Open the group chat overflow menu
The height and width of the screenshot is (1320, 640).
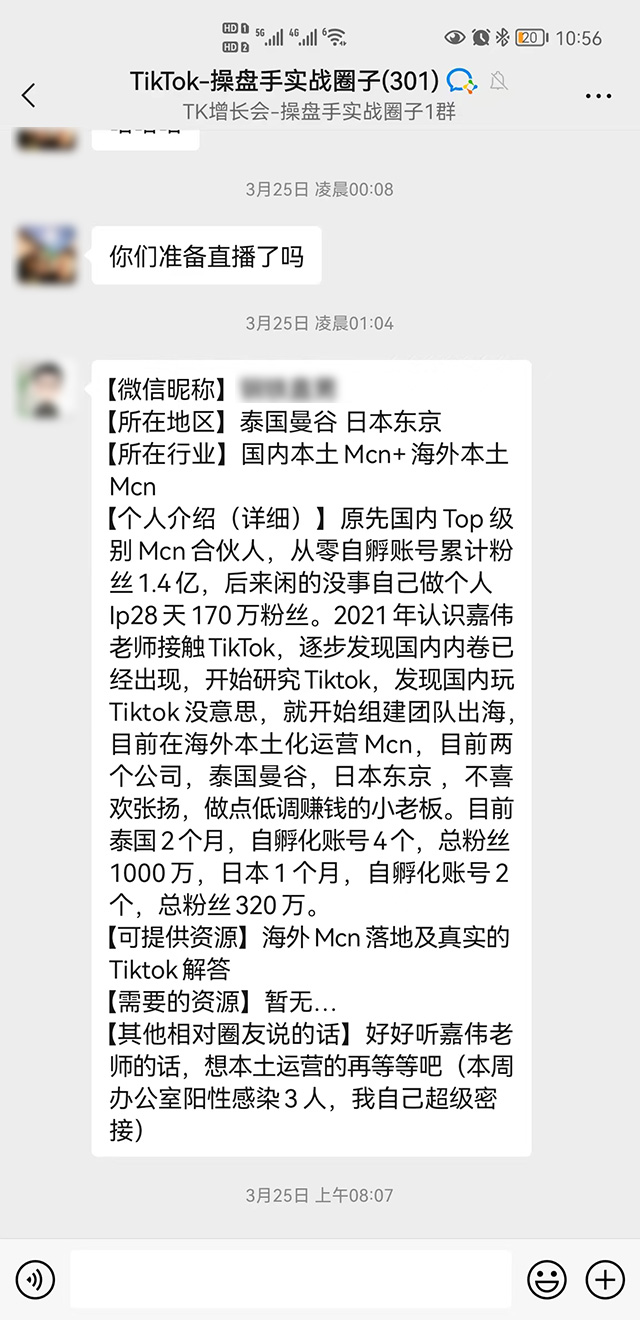[598, 96]
